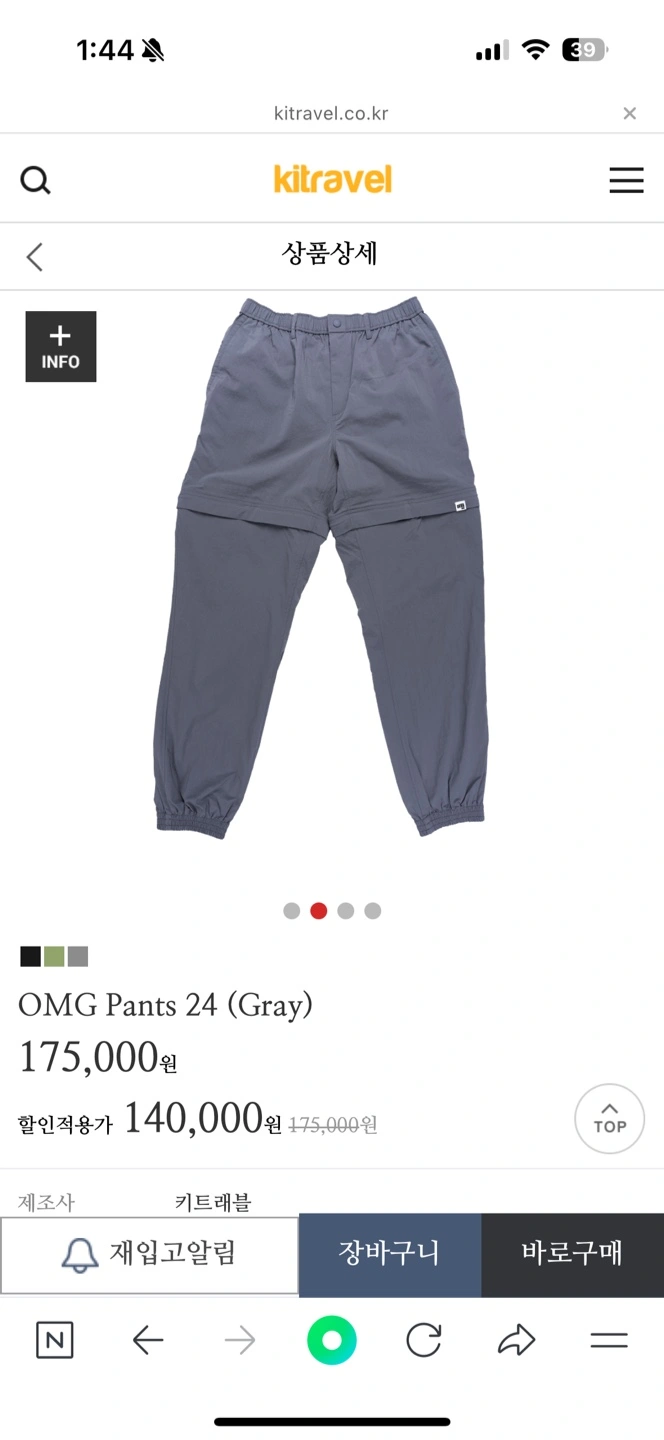This screenshot has width=664, height=1440.
Task: Share this page from browser toolbar
Action: tap(516, 1341)
